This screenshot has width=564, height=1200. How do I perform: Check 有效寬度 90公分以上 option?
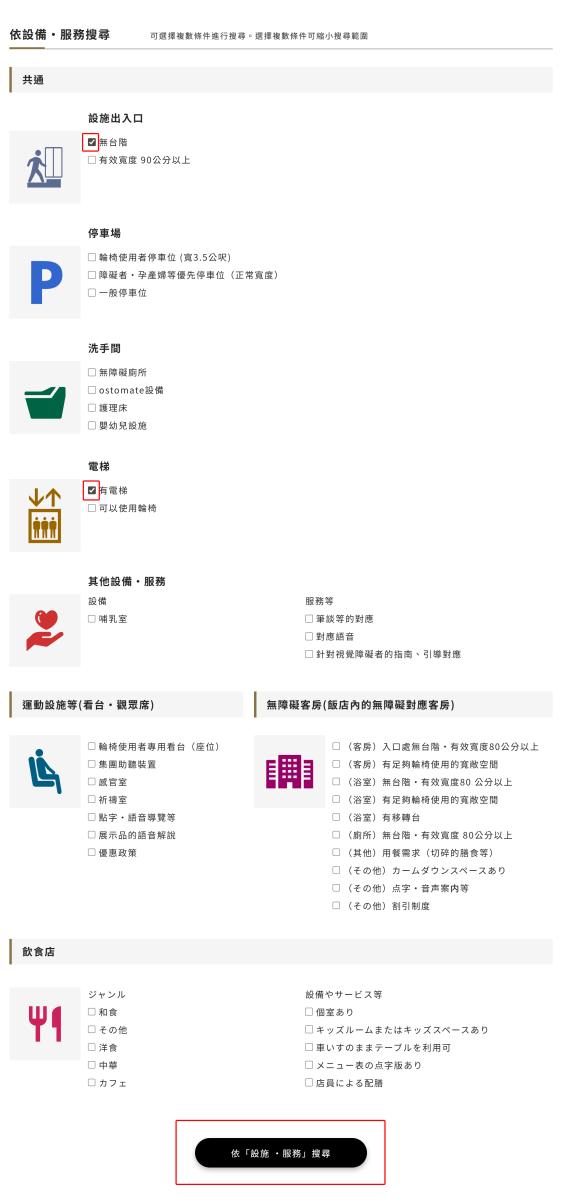coord(92,160)
